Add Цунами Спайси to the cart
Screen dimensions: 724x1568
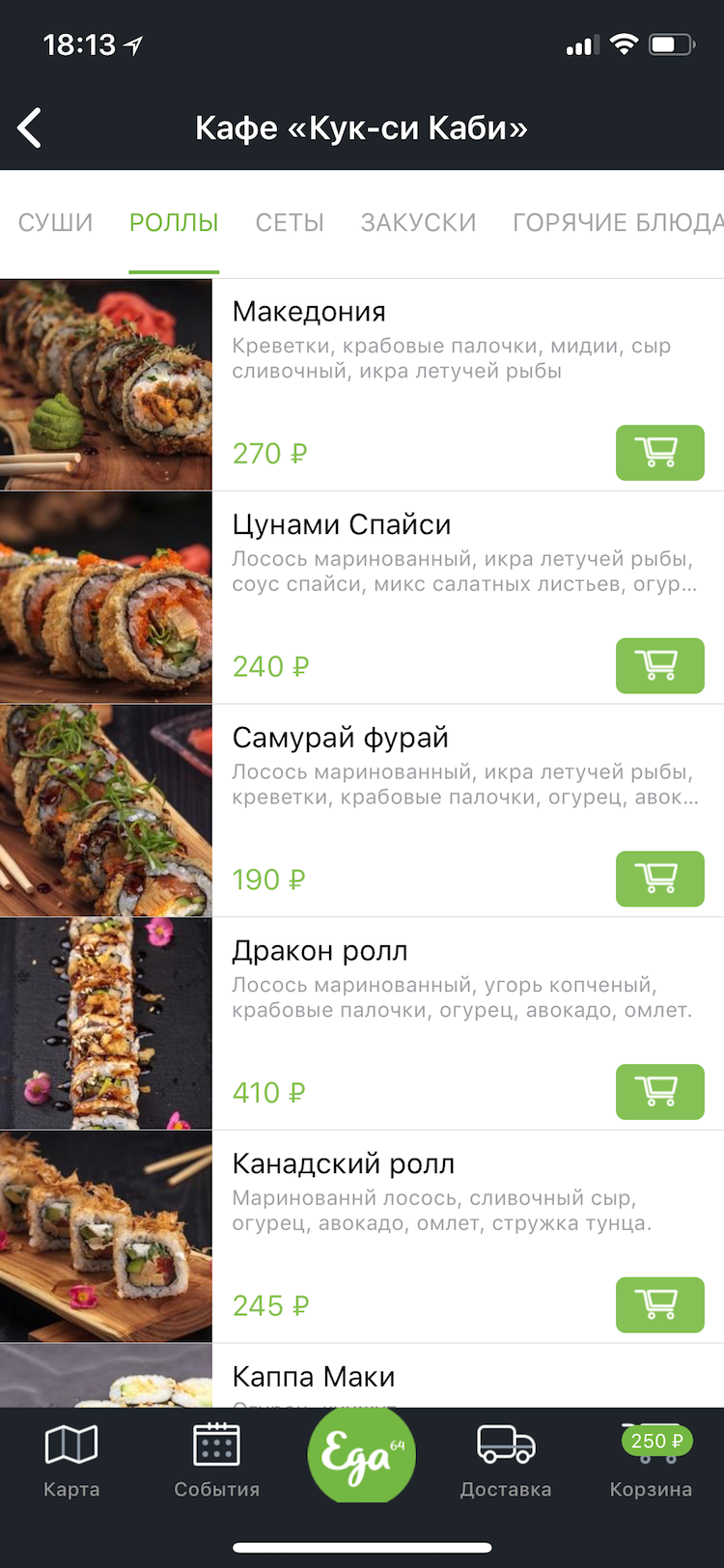pos(659,666)
